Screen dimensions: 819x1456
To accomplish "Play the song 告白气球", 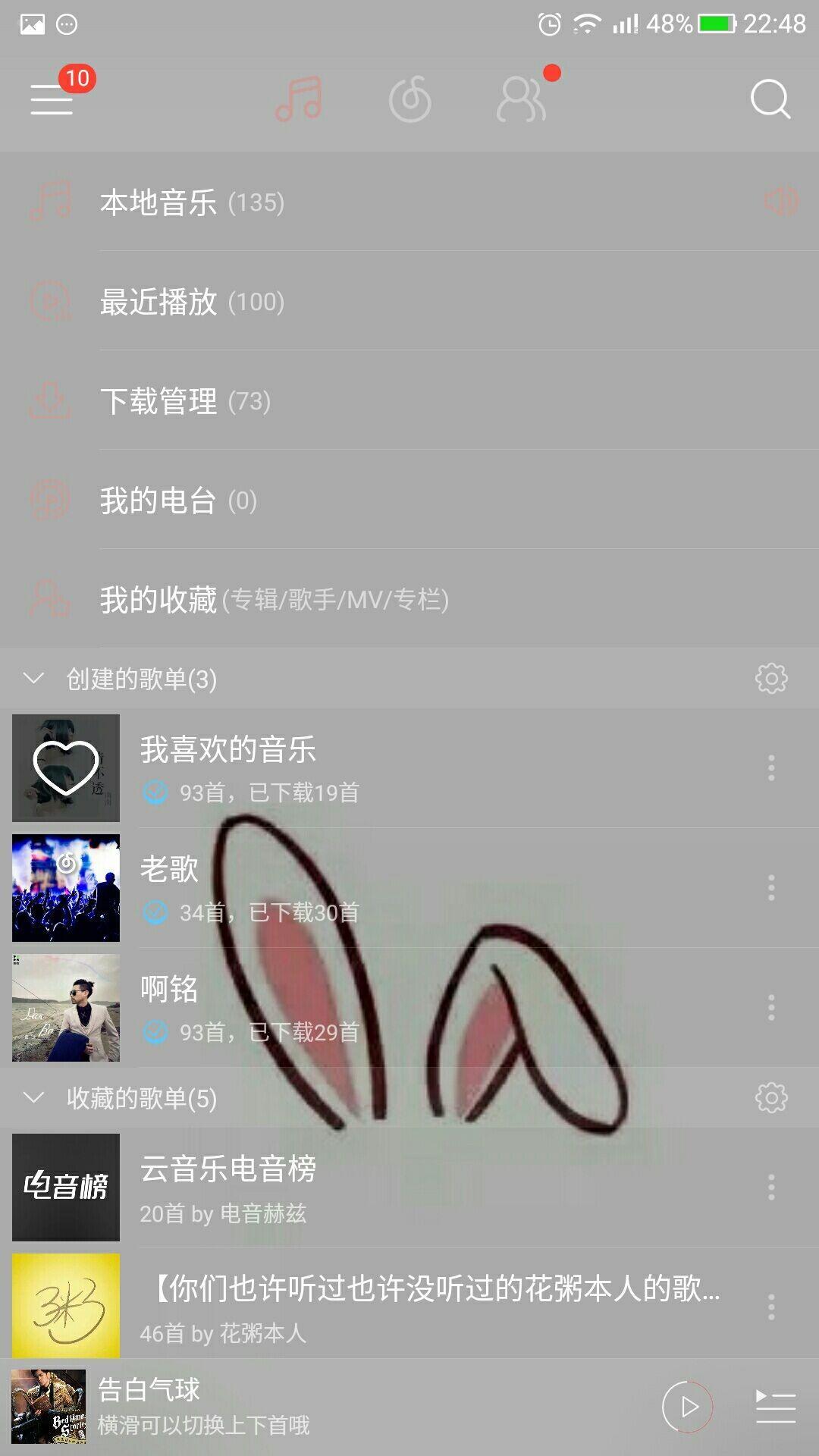I will pyautogui.click(x=688, y=1407).
